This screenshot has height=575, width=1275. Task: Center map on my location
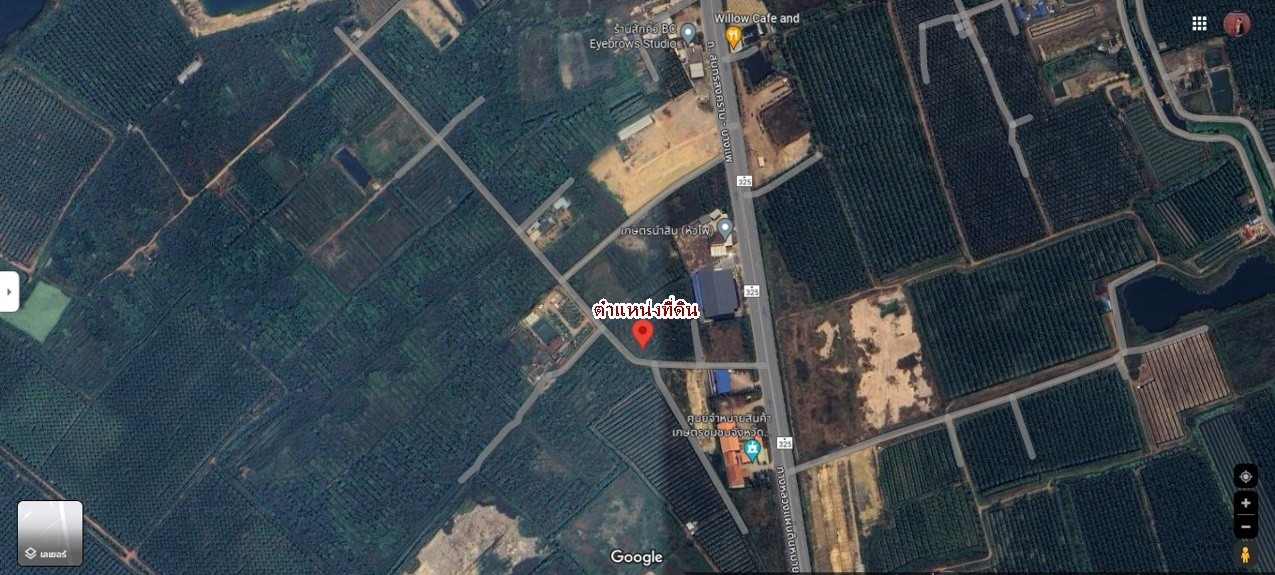(x=1245, y=476)
